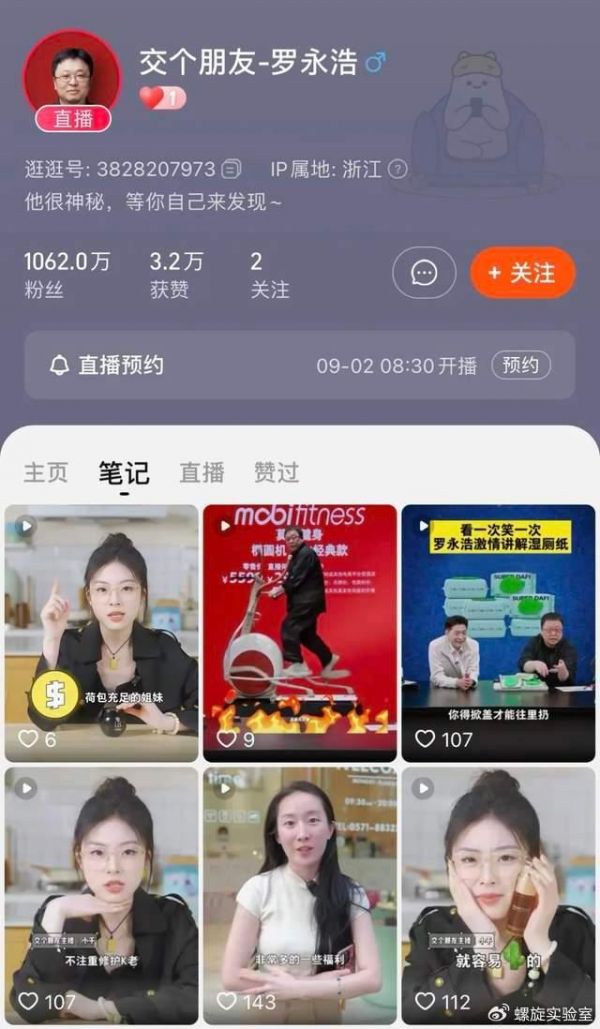
Task: Open the 罗永浩激情讲解湿厕纸 video
Action: pos(498,620)
